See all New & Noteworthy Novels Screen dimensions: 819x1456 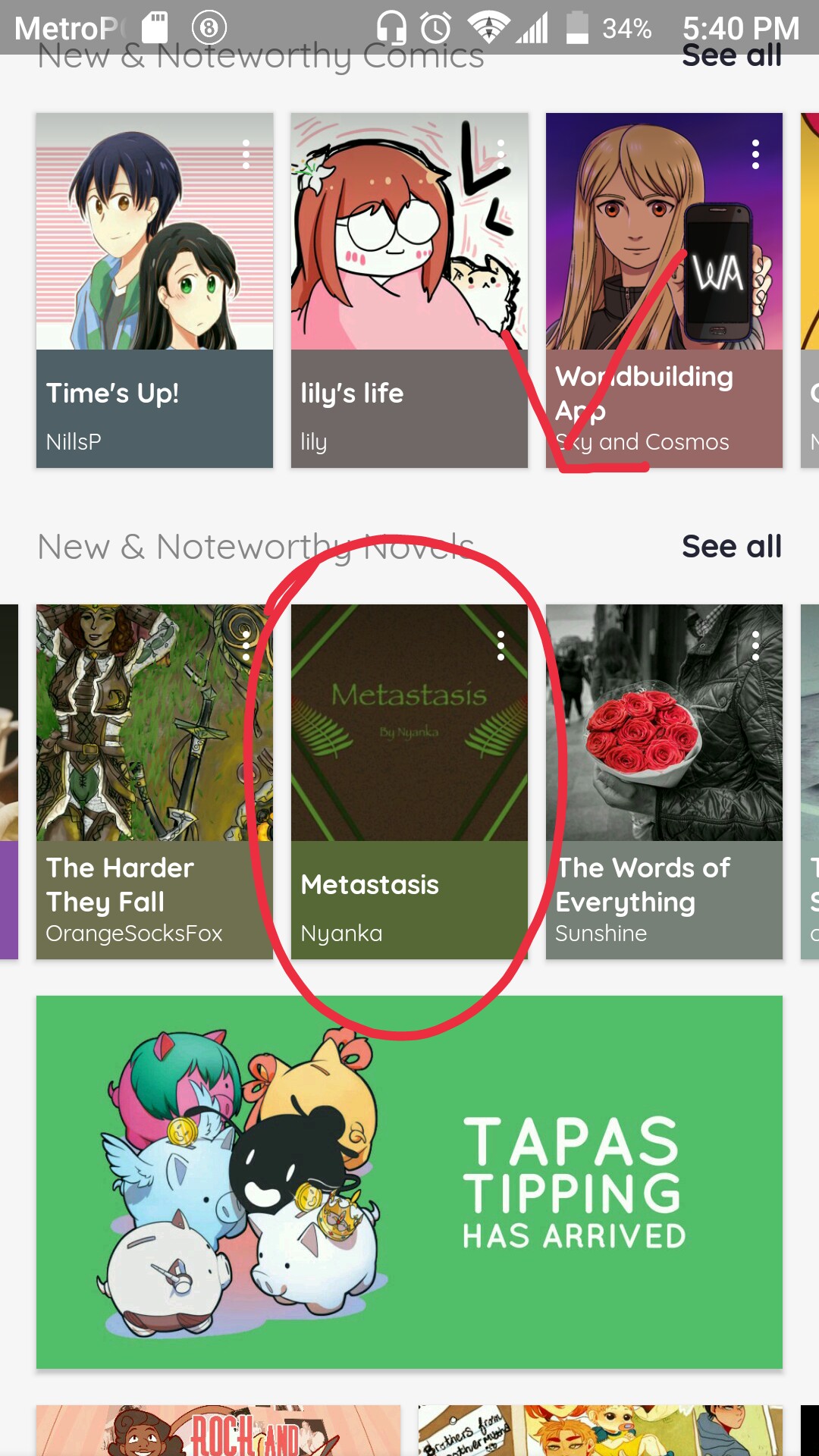pyautogui.click(x=731, y=547)
